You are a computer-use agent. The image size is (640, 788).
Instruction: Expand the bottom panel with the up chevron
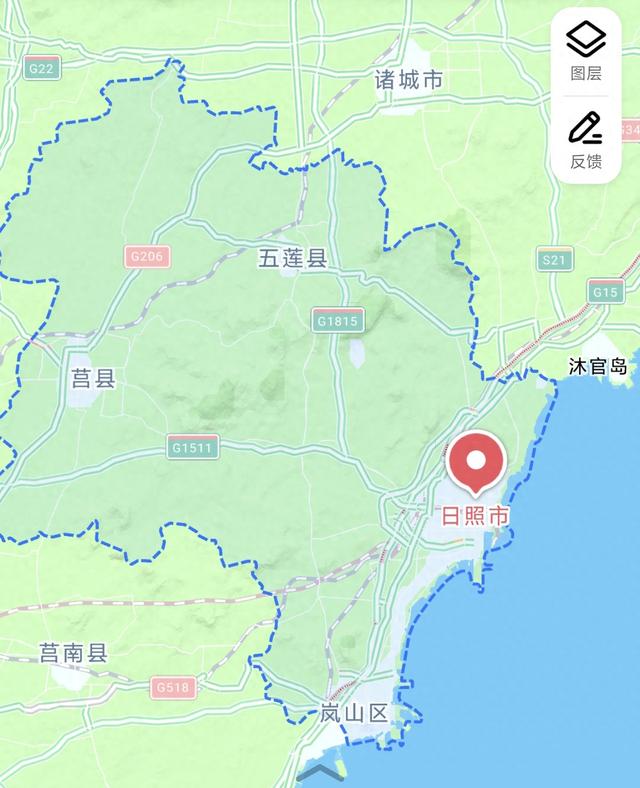pos(320,775)
